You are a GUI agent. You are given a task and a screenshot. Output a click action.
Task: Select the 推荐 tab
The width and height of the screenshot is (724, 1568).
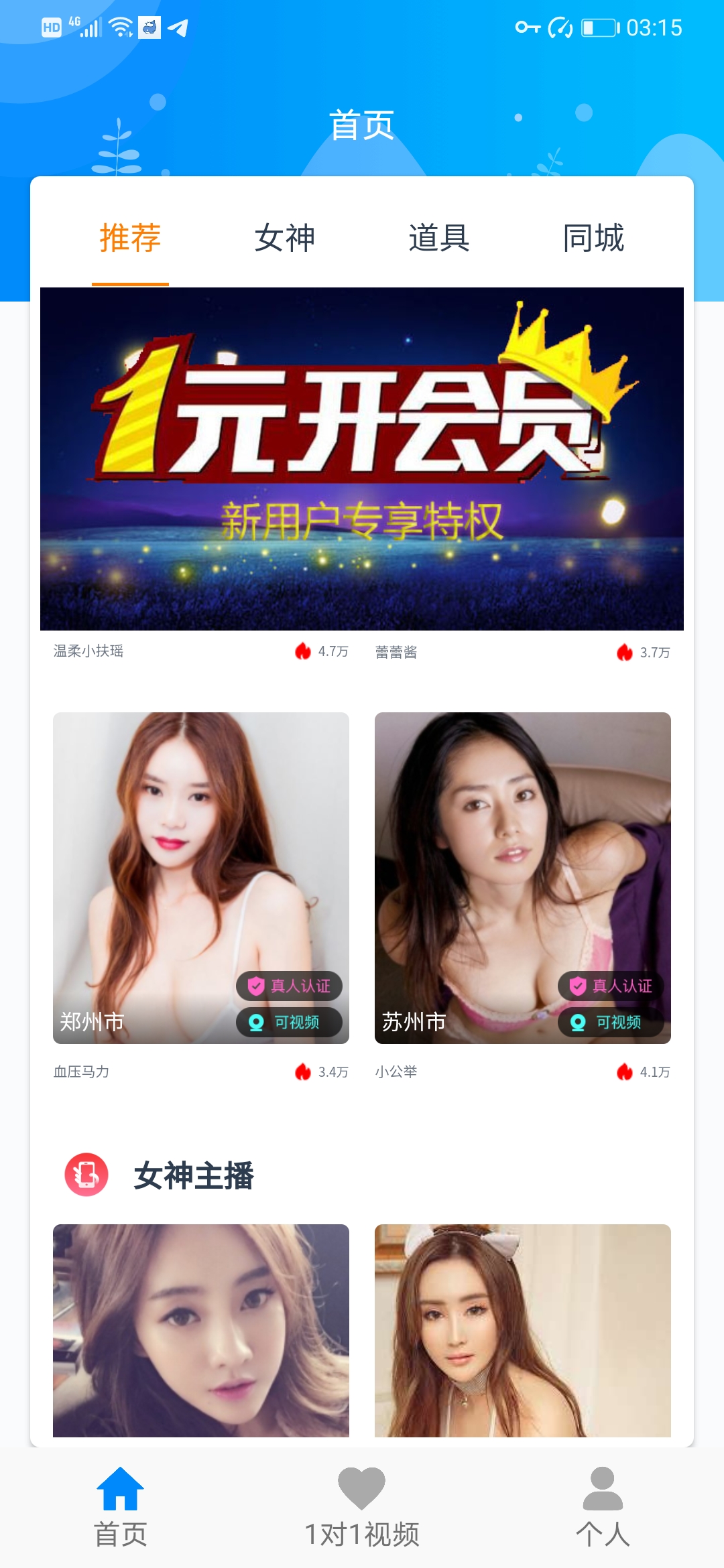pyautogui.click(x=130, y=239)
